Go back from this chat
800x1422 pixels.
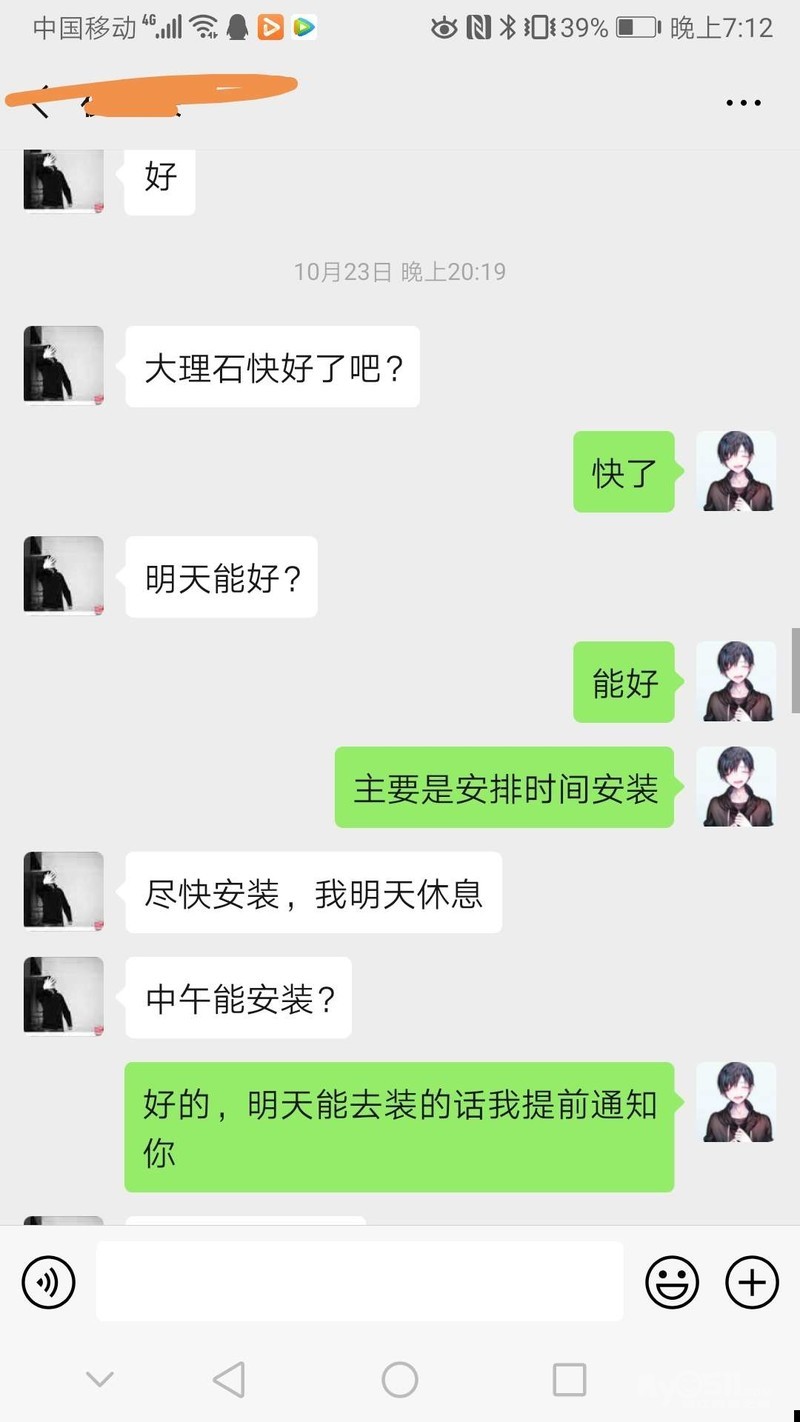click(38, 103)
